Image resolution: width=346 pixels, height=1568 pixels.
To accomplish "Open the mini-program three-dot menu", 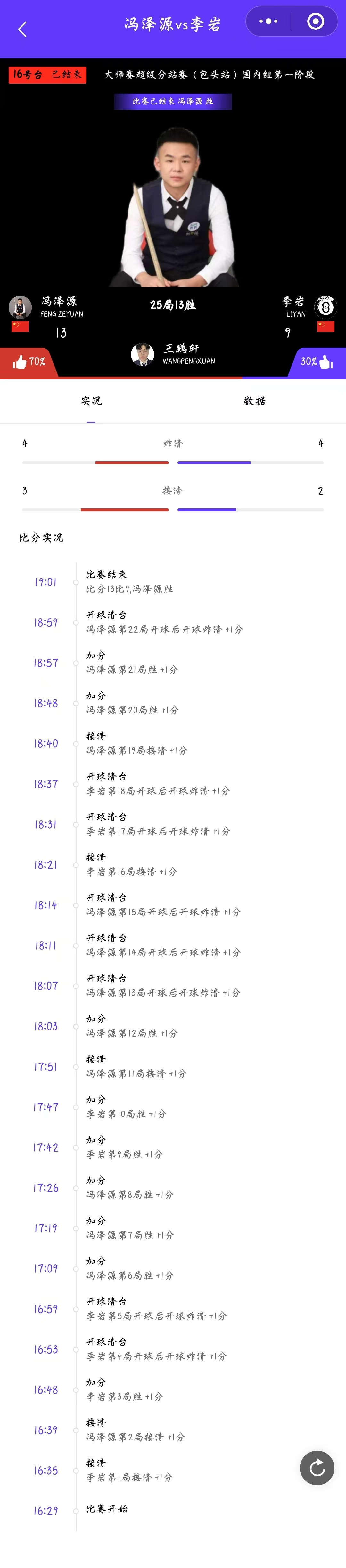I will 268,21.
